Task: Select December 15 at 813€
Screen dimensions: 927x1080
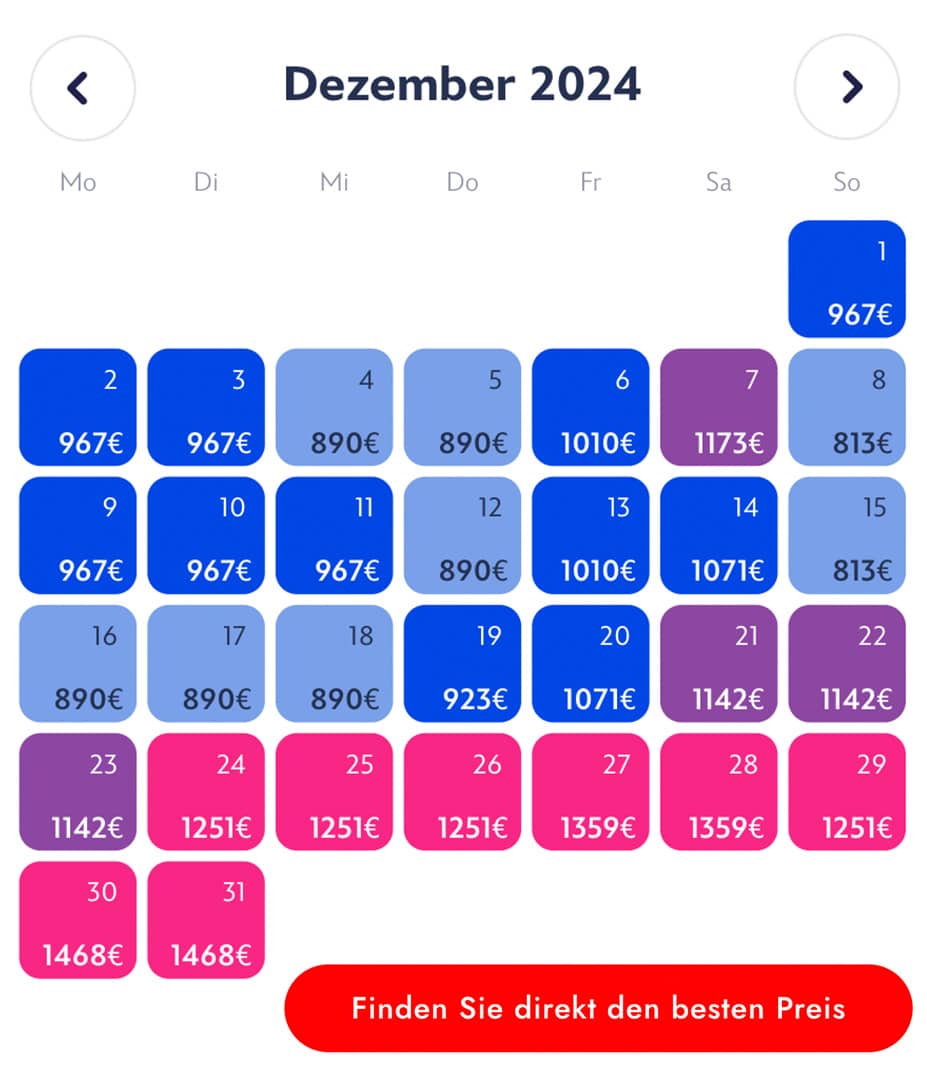Action: coord(846,535)
